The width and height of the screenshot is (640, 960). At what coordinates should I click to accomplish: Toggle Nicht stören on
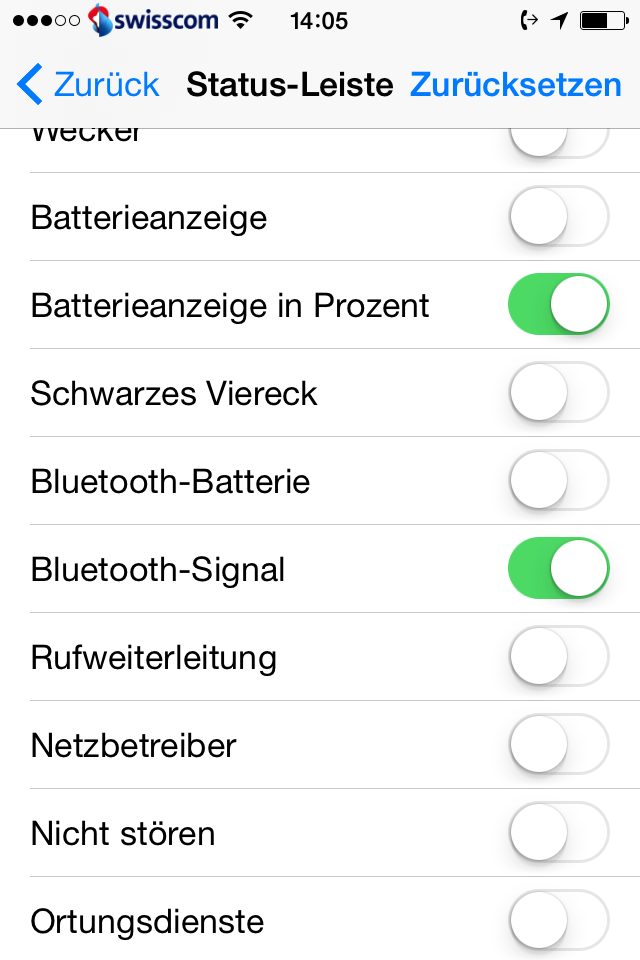pyautogui.click(x=558, y=833)
